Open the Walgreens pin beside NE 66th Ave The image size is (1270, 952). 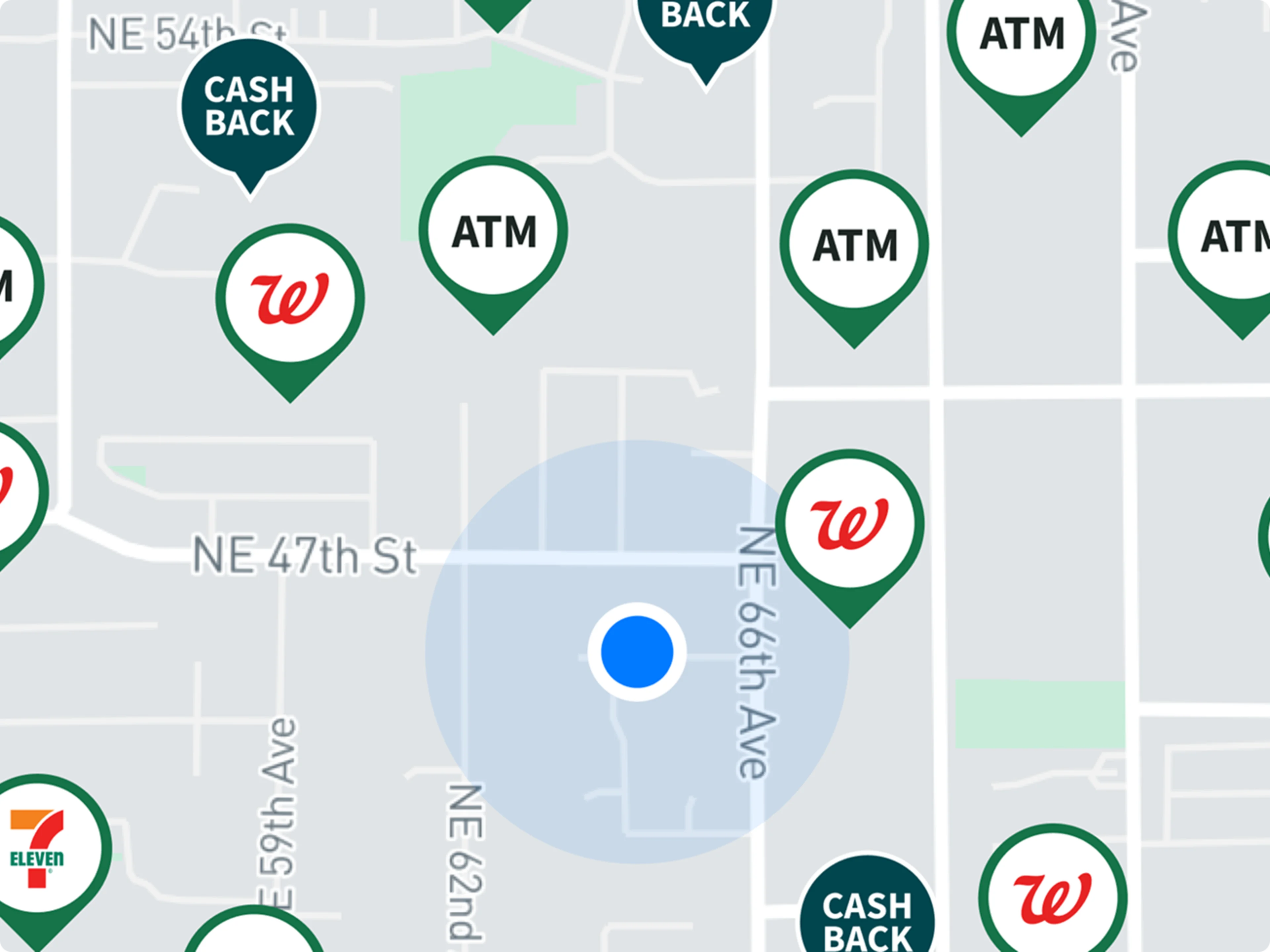[x=849, y=525]
